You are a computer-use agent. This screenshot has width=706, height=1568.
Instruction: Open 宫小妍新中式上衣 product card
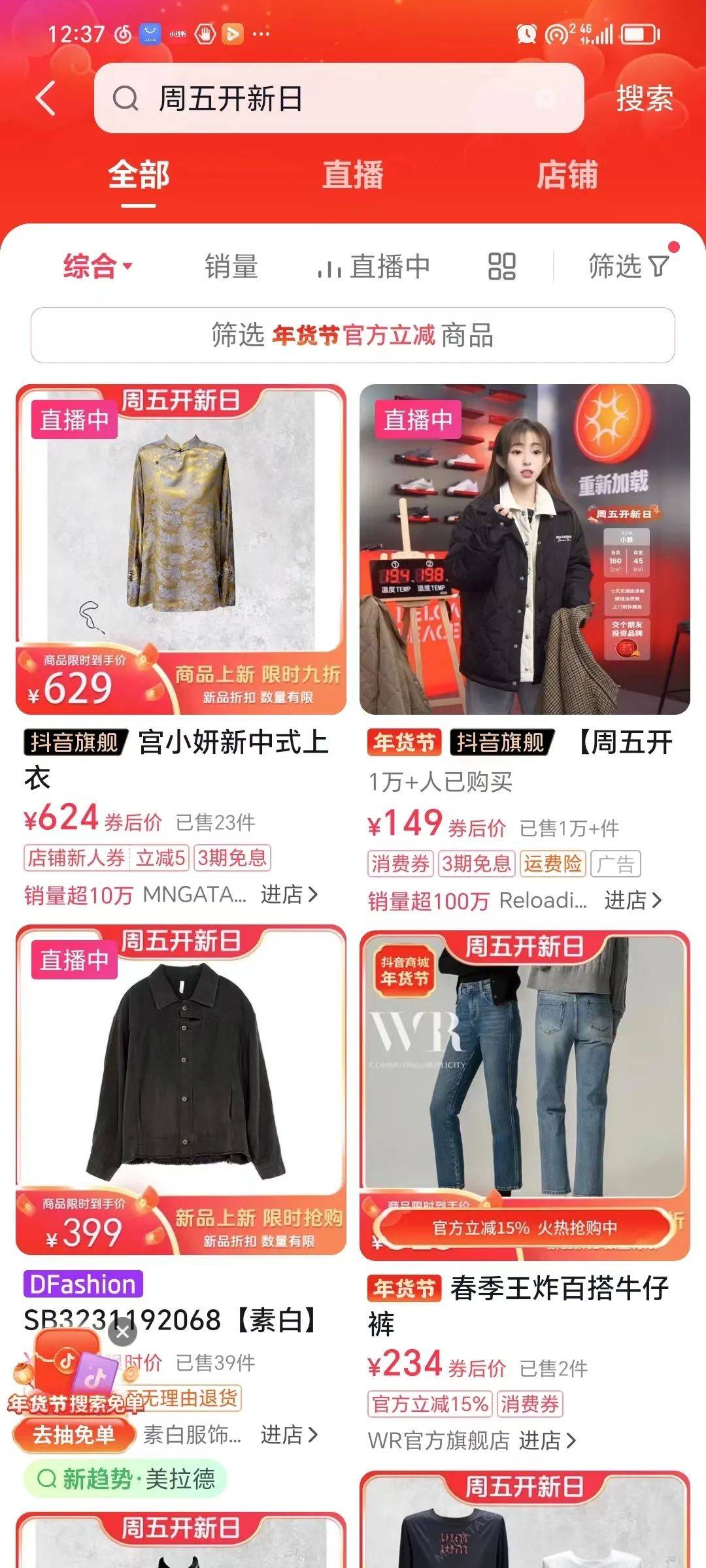point(181,549)
